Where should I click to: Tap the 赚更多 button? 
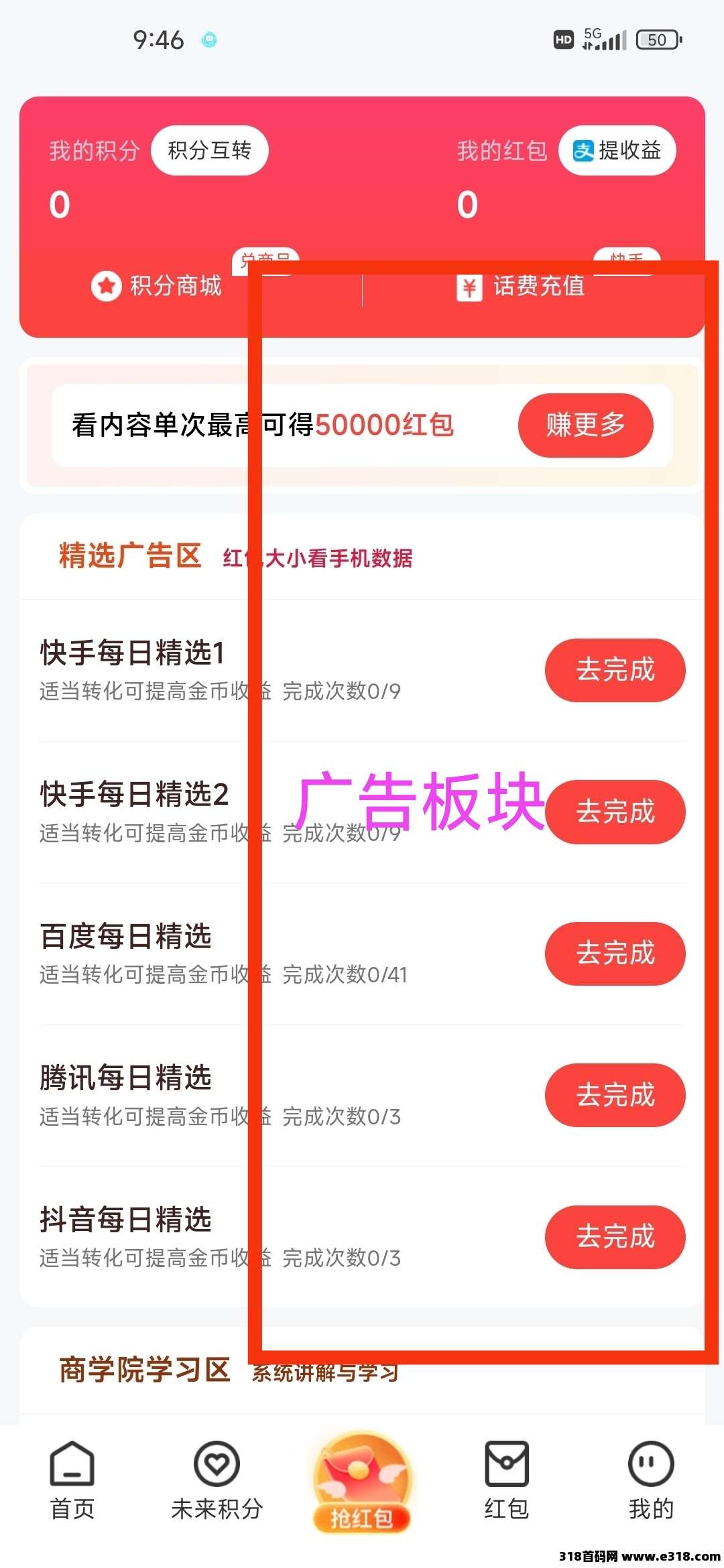(x=585, y=425)
